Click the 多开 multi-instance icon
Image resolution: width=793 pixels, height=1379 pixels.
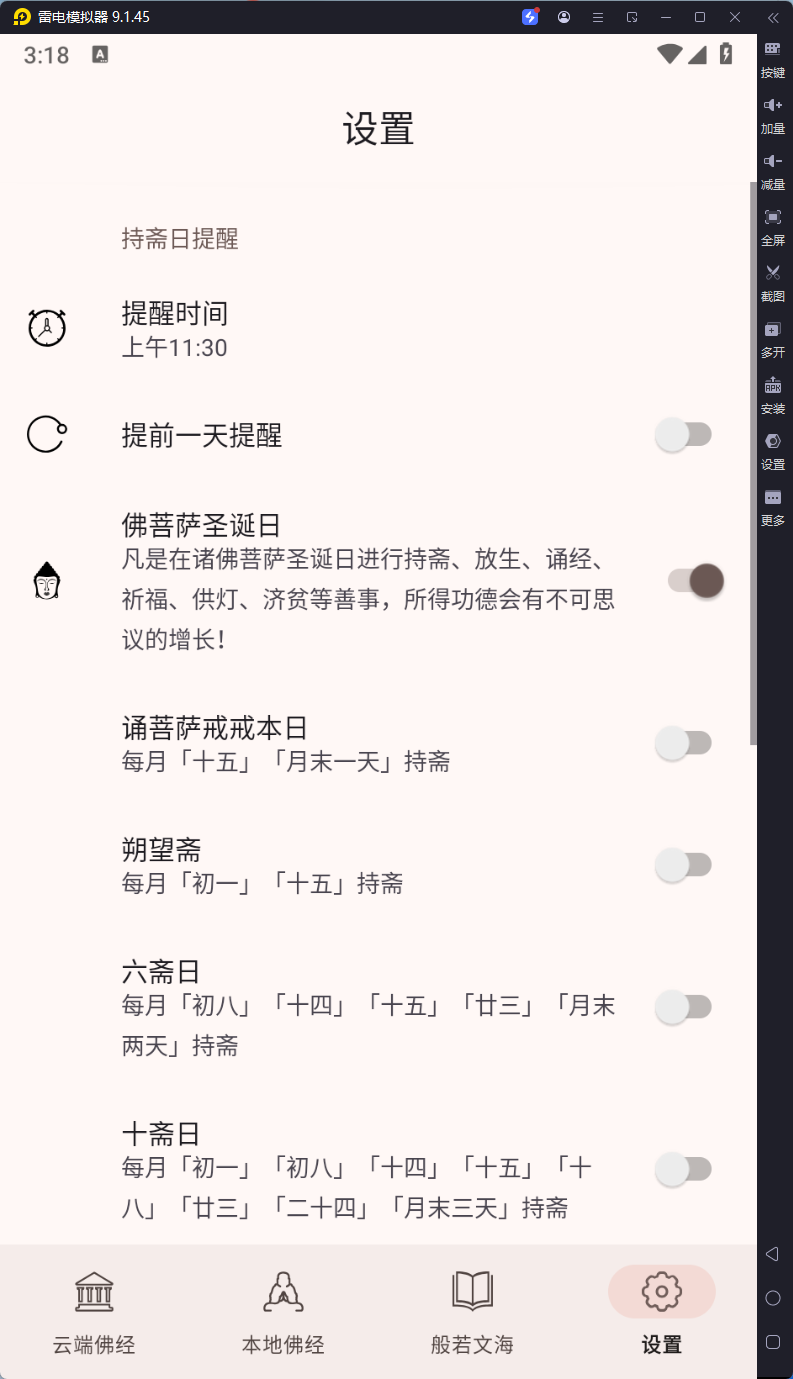point(772,338)
